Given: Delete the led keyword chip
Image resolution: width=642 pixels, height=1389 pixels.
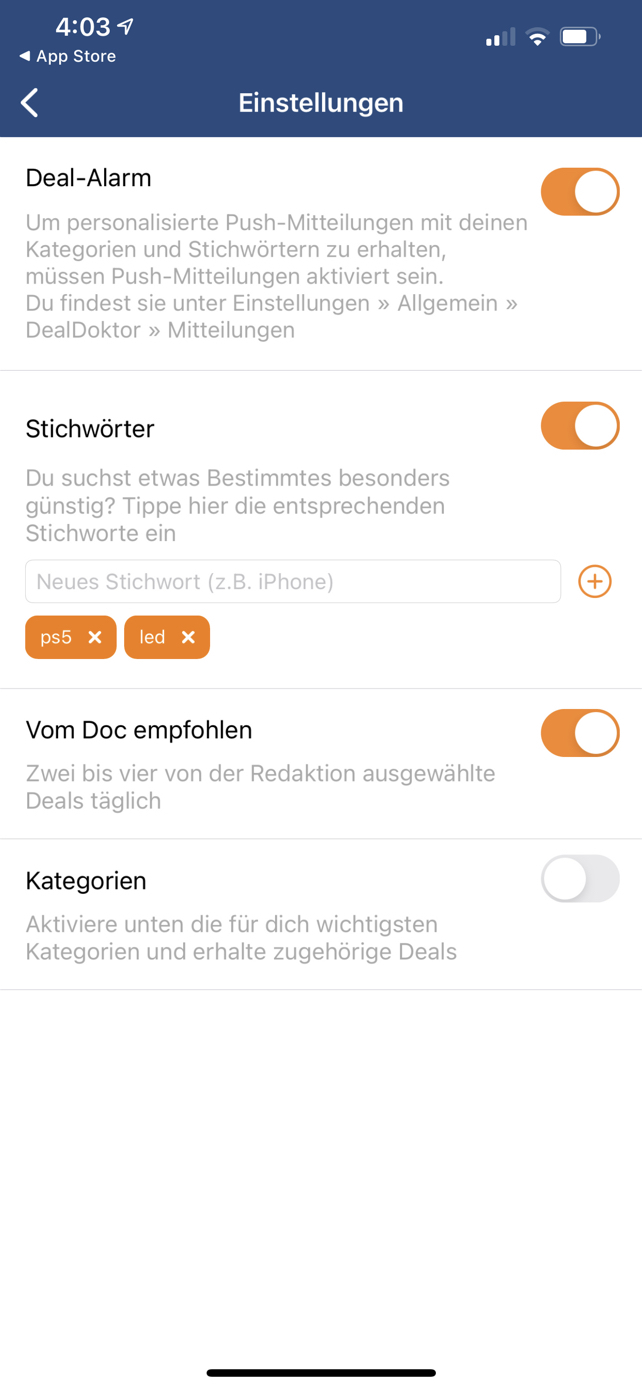Looking at the screenshot, I should tap(188, 637).
